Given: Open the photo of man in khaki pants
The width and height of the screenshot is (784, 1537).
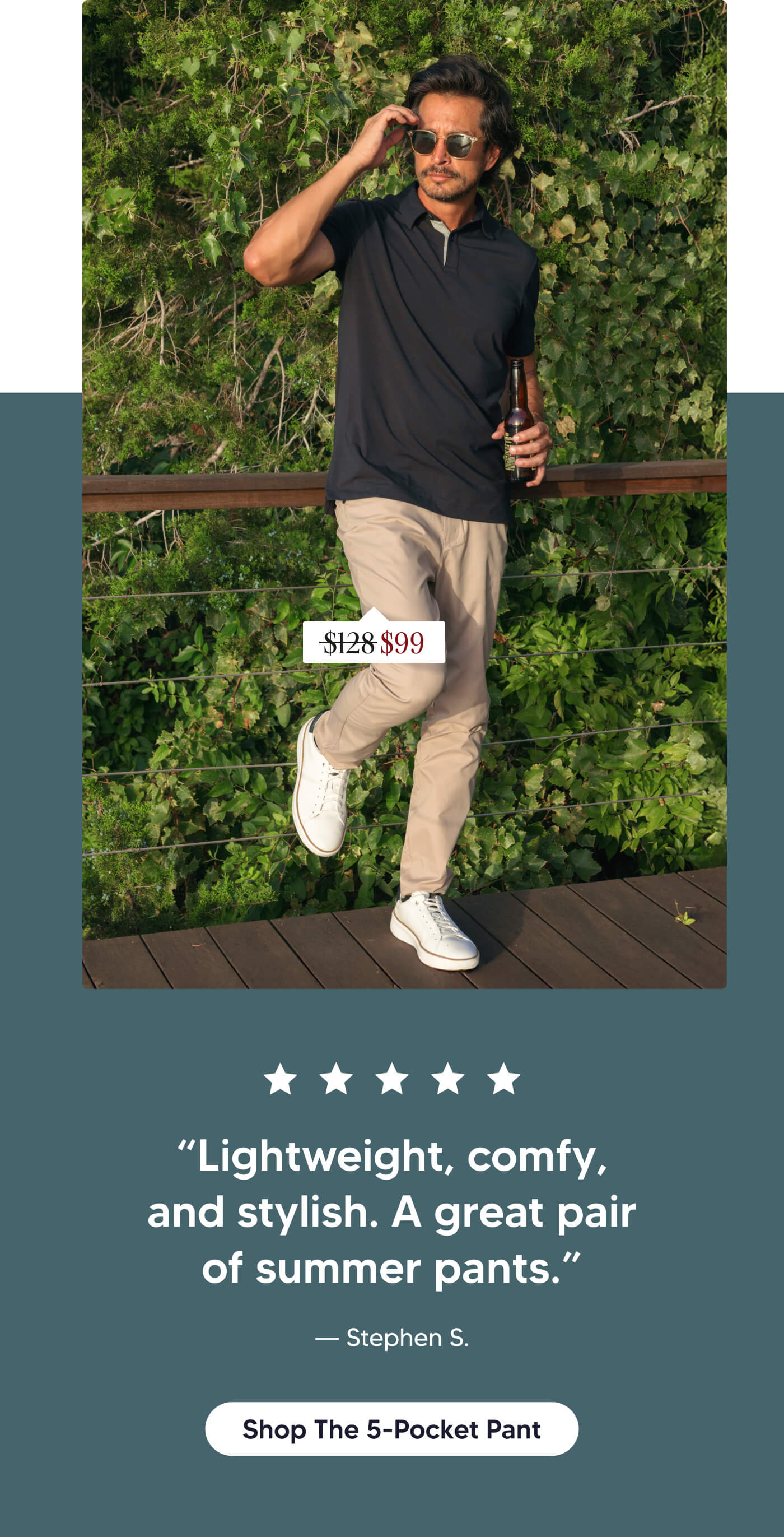Looking at the screenshot, I should coord(404,417).
